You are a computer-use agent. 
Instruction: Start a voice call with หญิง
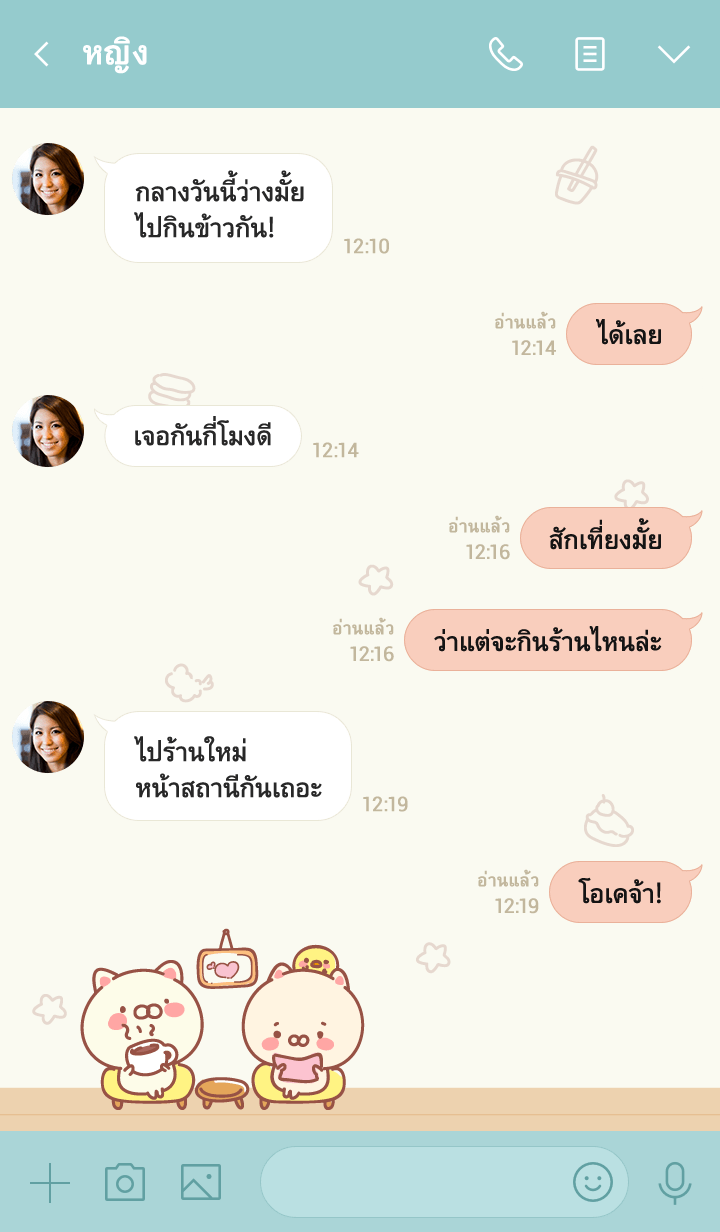click(x=505, y=54)
